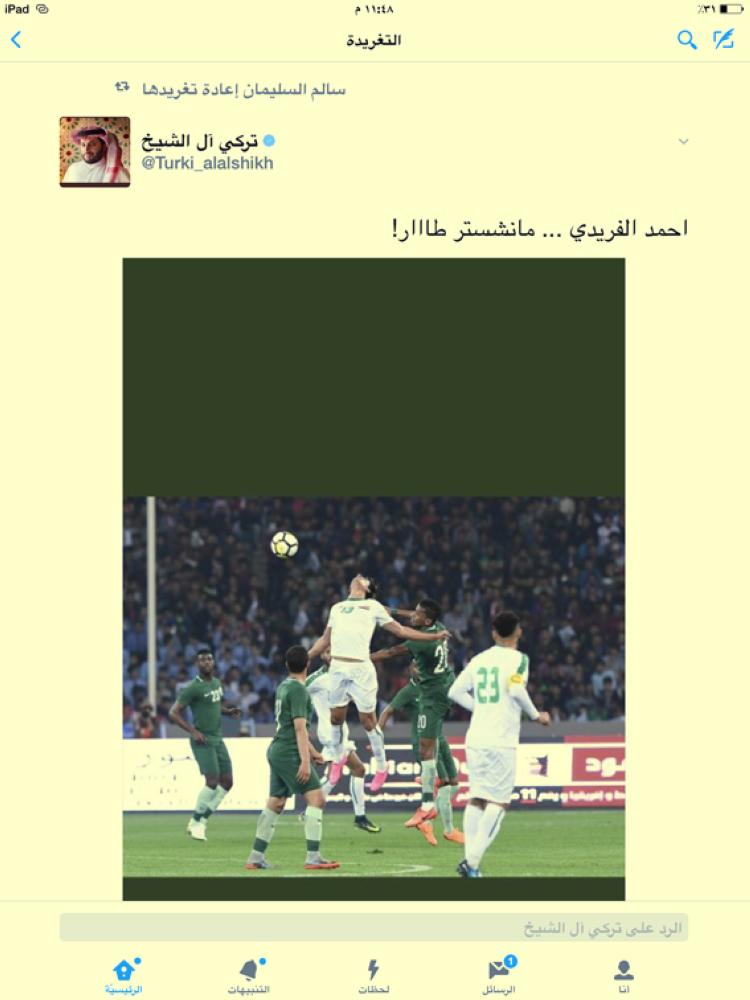Expand the tweet options chevron
Screen dimensions: 750x1000
(684, 142)
